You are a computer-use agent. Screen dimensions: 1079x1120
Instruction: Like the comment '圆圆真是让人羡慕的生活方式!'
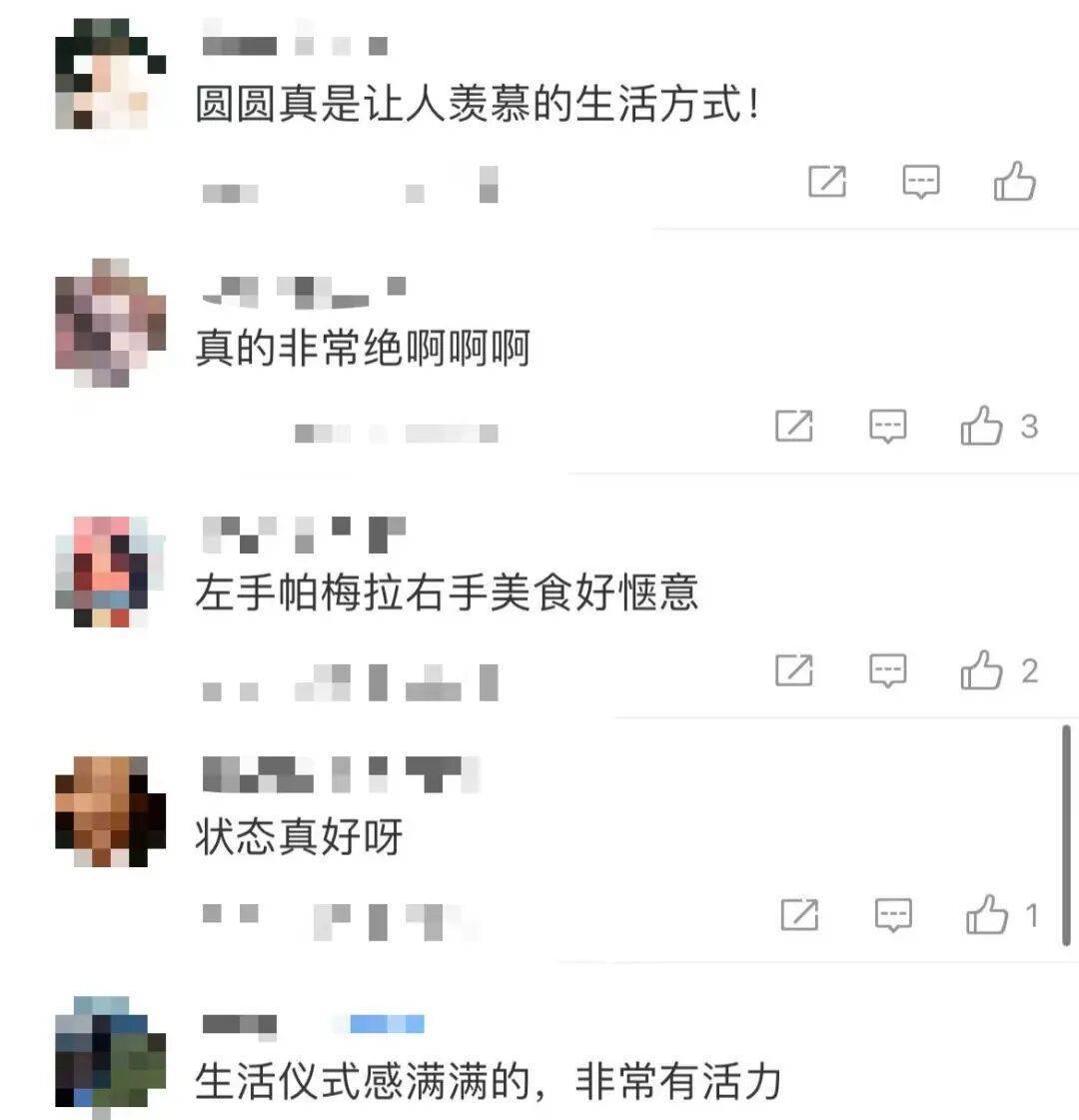(1014, 182)
